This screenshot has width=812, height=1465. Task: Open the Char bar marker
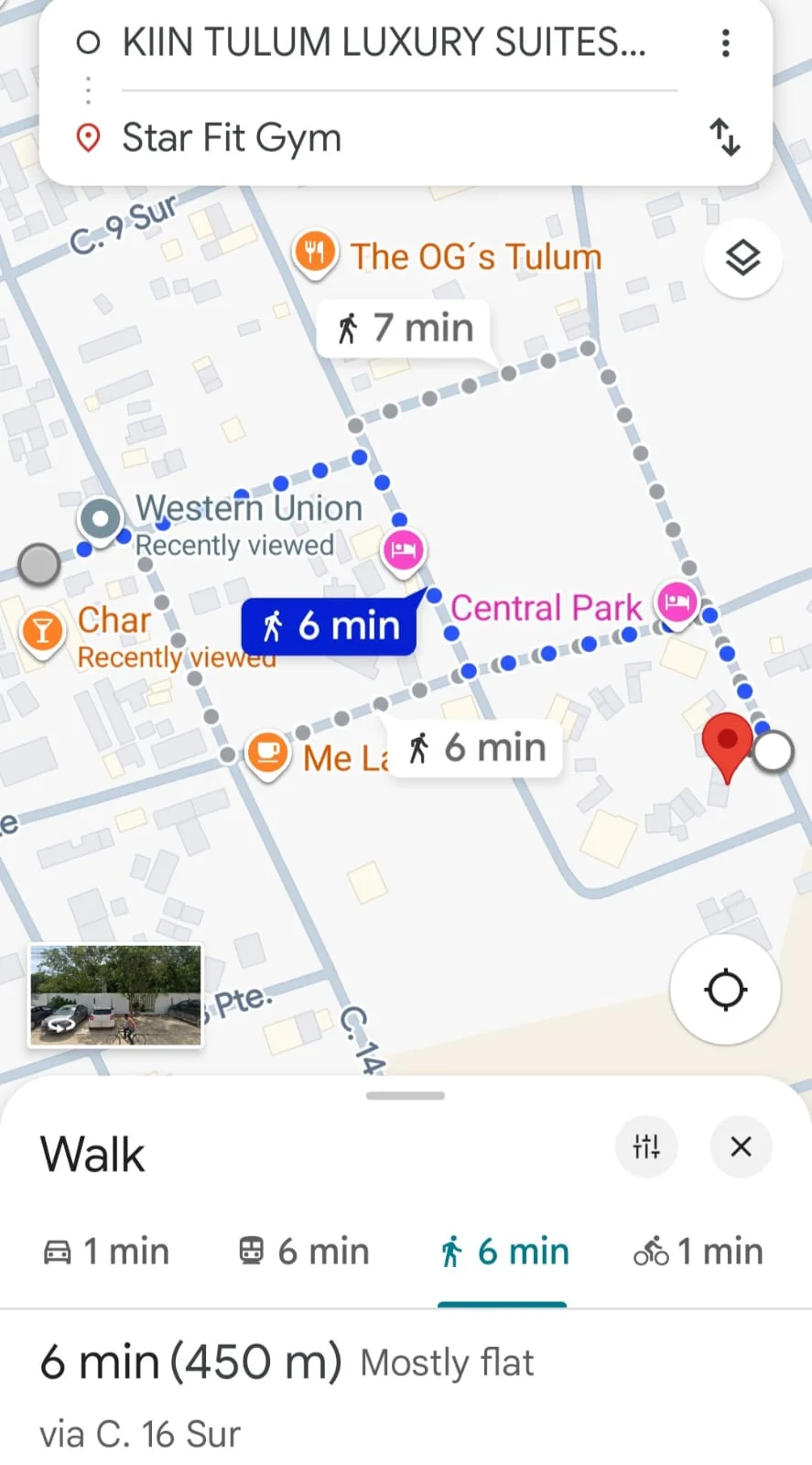coord(42,630)
